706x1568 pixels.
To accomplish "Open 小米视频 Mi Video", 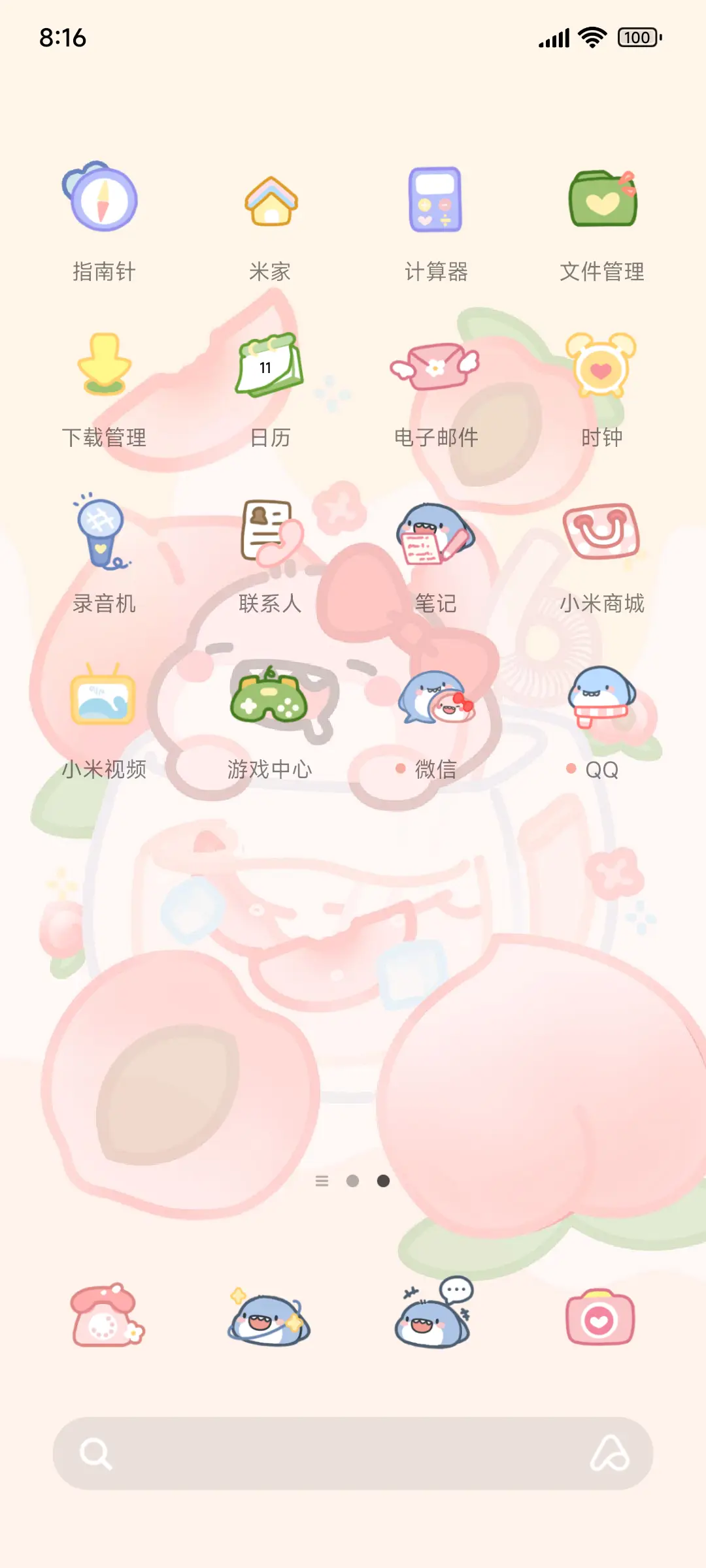I will point(101,699).
